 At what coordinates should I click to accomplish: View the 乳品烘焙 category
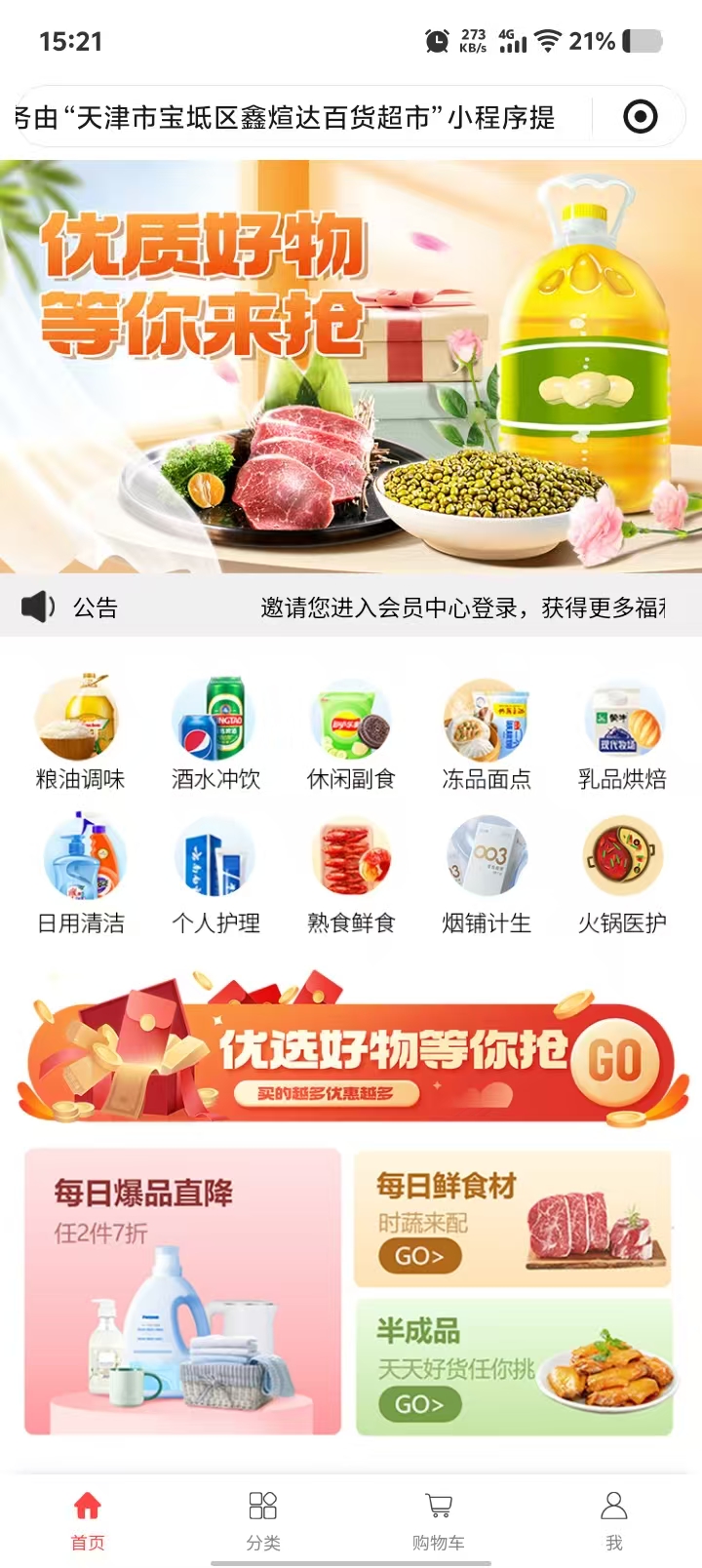(622, 733)
